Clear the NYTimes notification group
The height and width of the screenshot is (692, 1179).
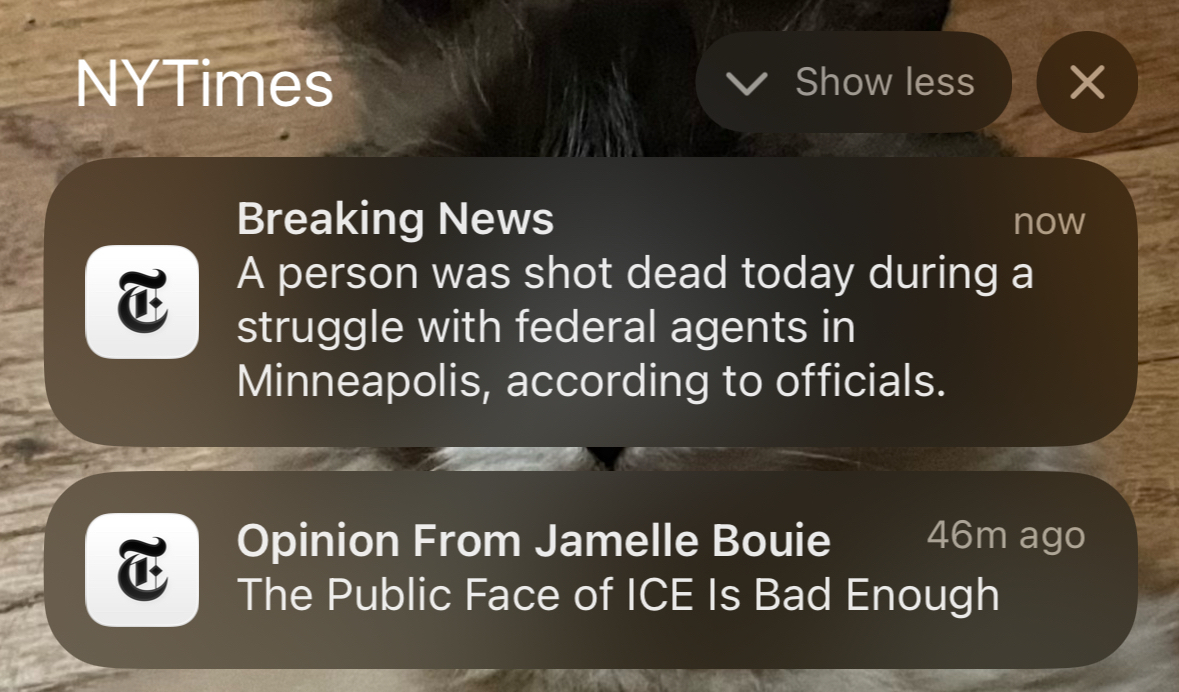1087,82
